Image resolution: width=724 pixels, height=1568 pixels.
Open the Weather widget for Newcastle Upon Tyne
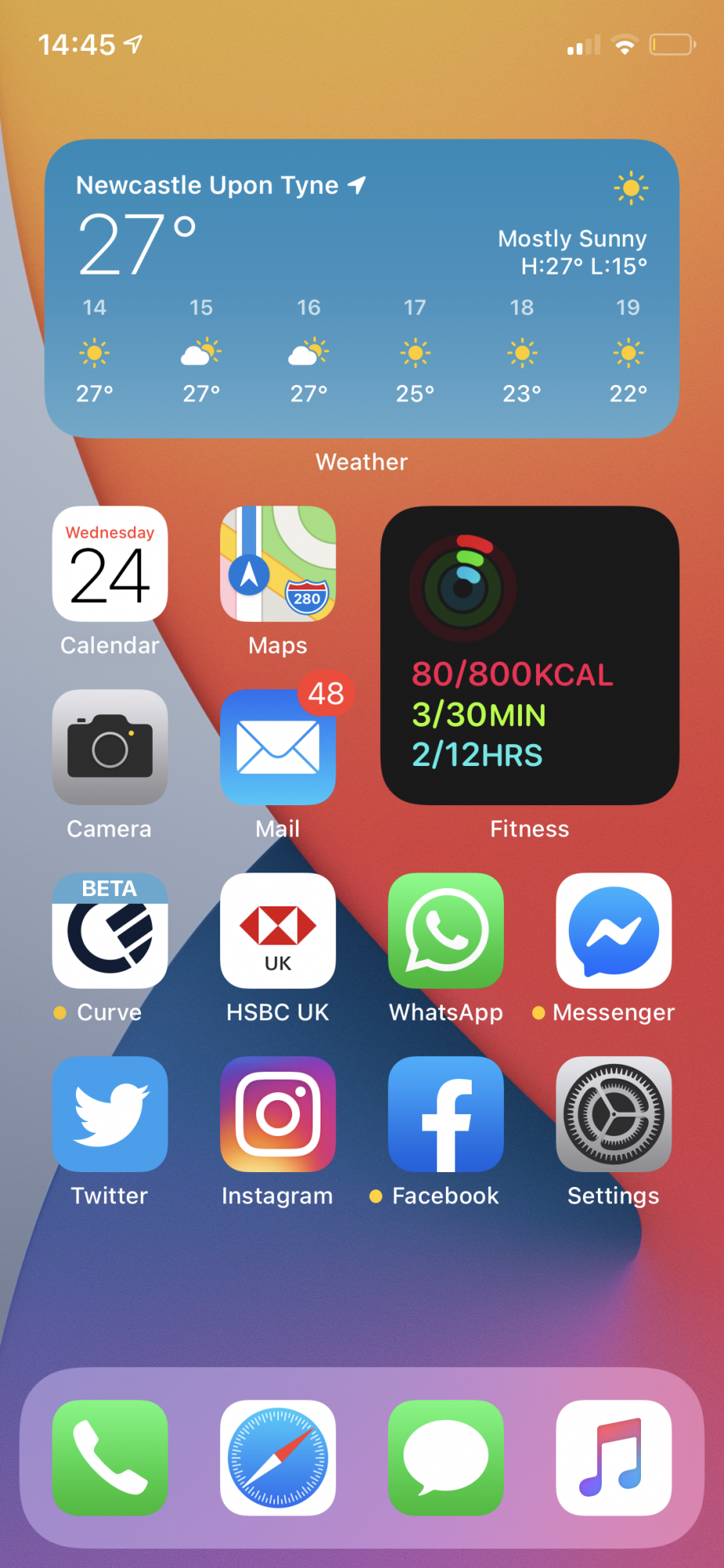click(x=361, y=288)
